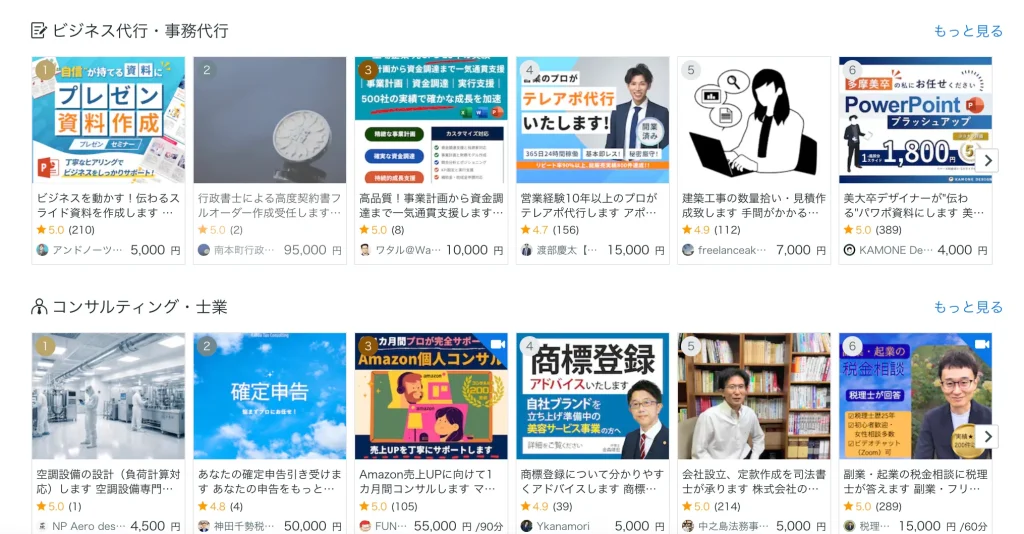
Task: Show next items in コンサルティング carousel
Action: [x=987, y=437]
